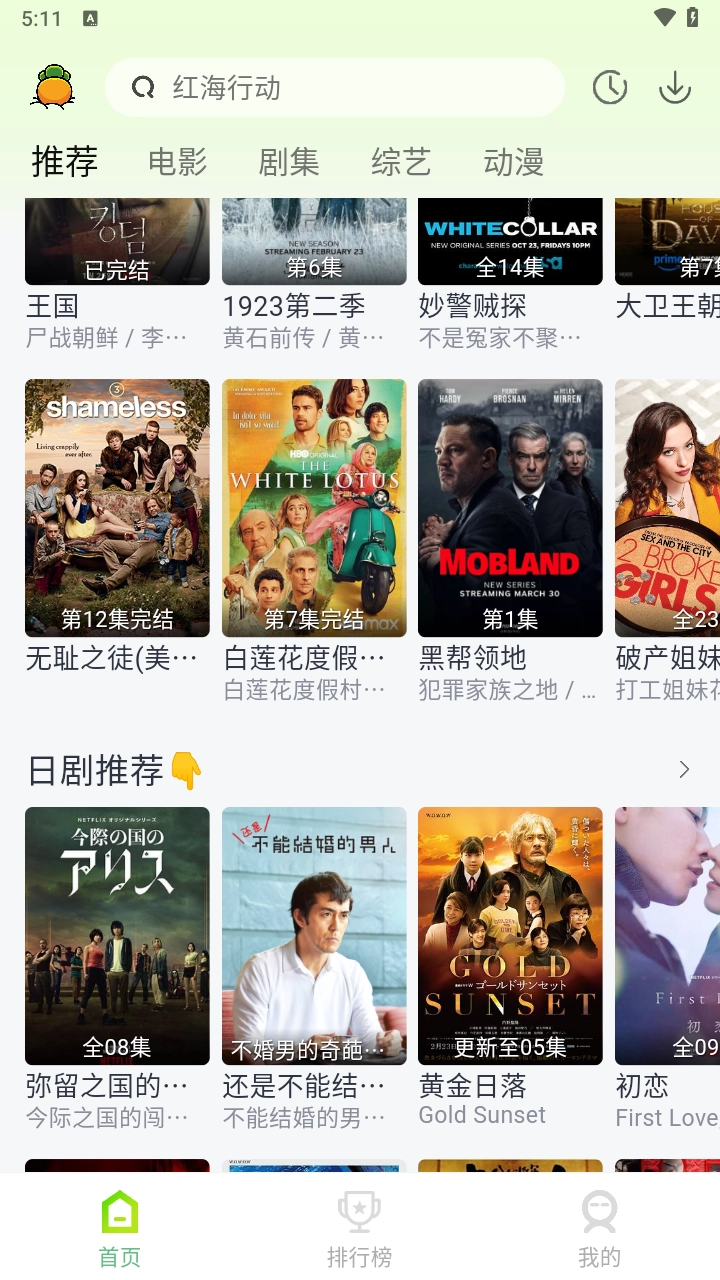Viewport: 720px width, 1280px height.
Task: Open 还是不能结婚的男人 drama
Action: pos(314,935)
